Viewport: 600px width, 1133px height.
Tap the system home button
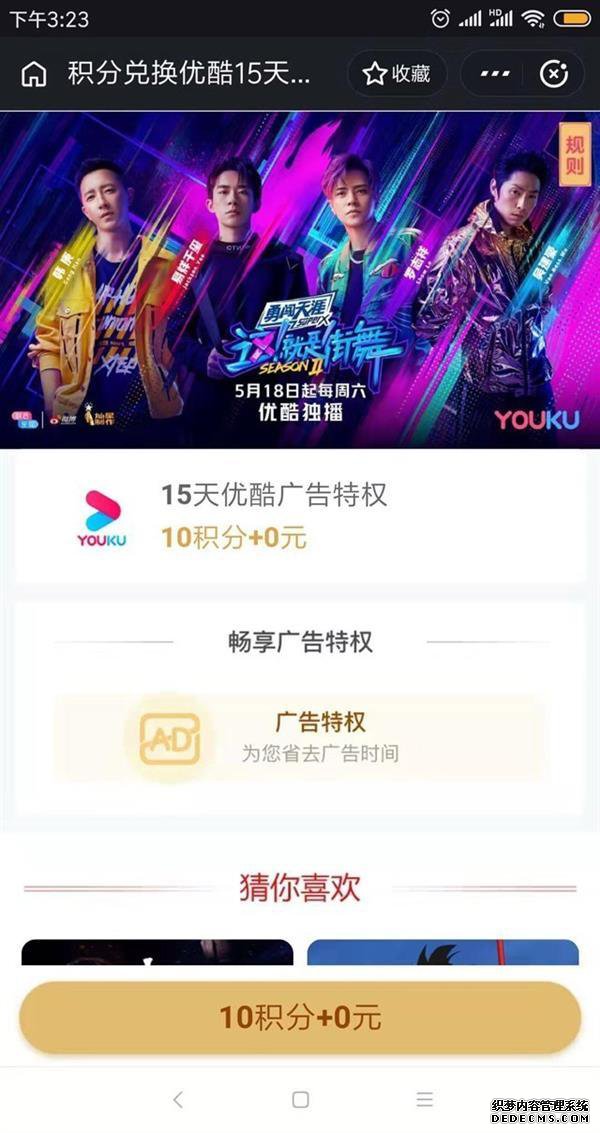[300, 1099]
